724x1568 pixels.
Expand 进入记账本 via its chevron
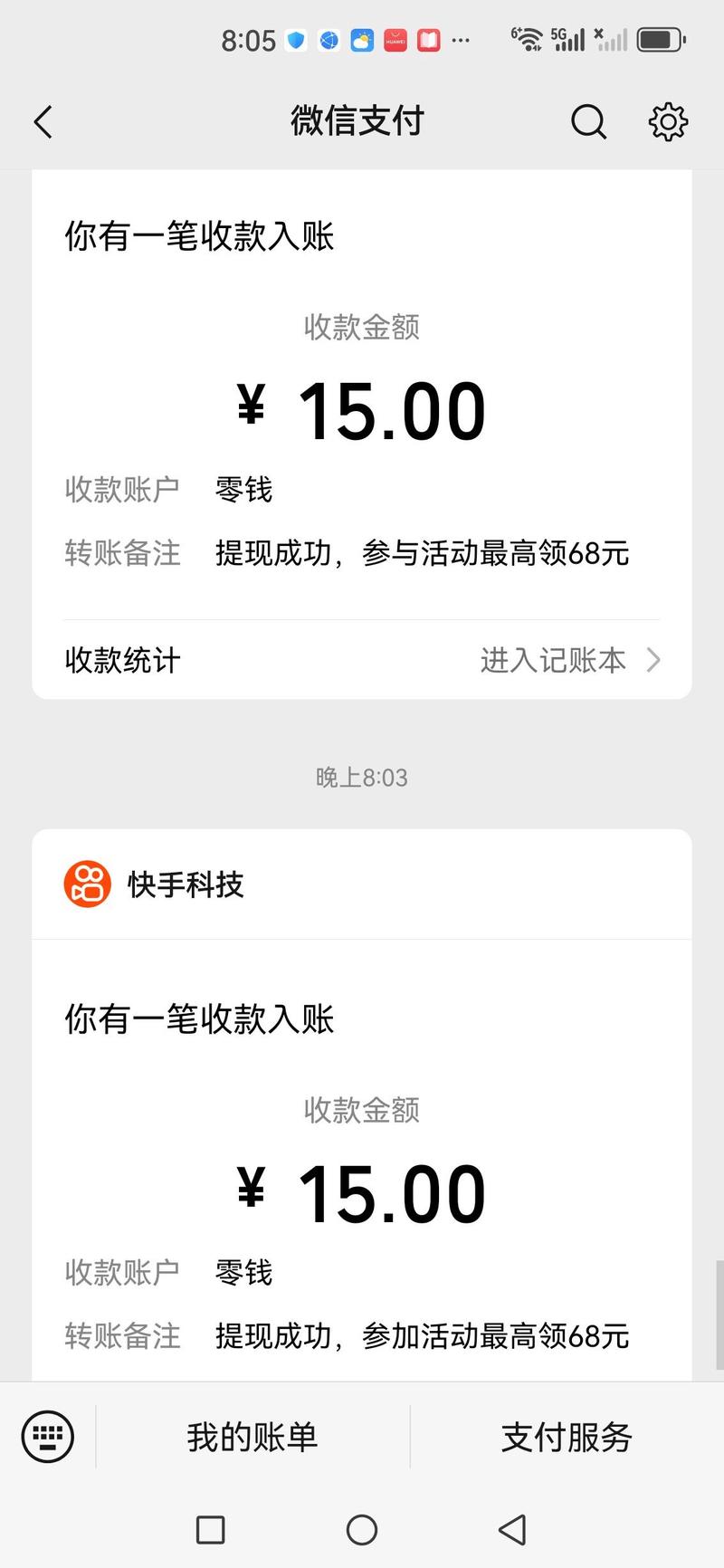[653, 661]
